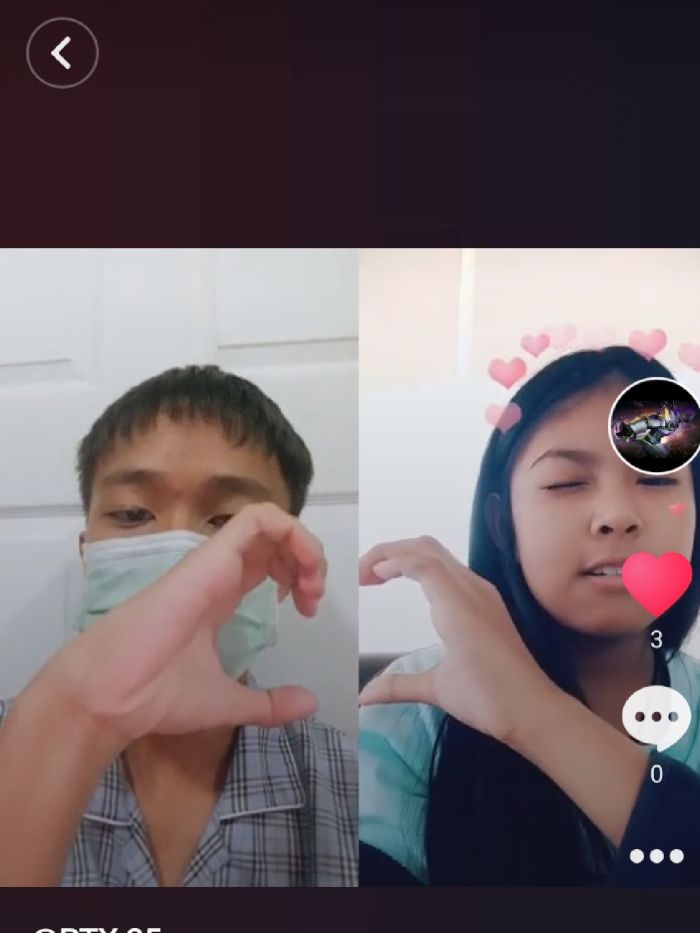Go back using the arrow button
The image size is (700, 933).
click(62, 53)
